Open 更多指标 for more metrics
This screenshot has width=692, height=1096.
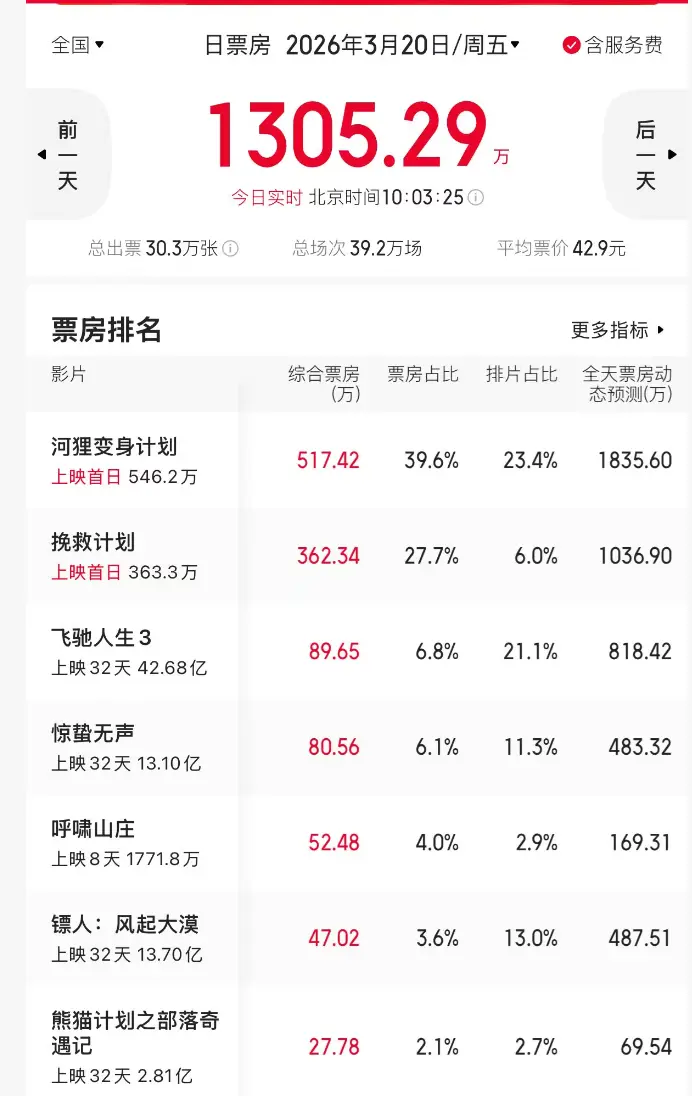coord(617,330)
